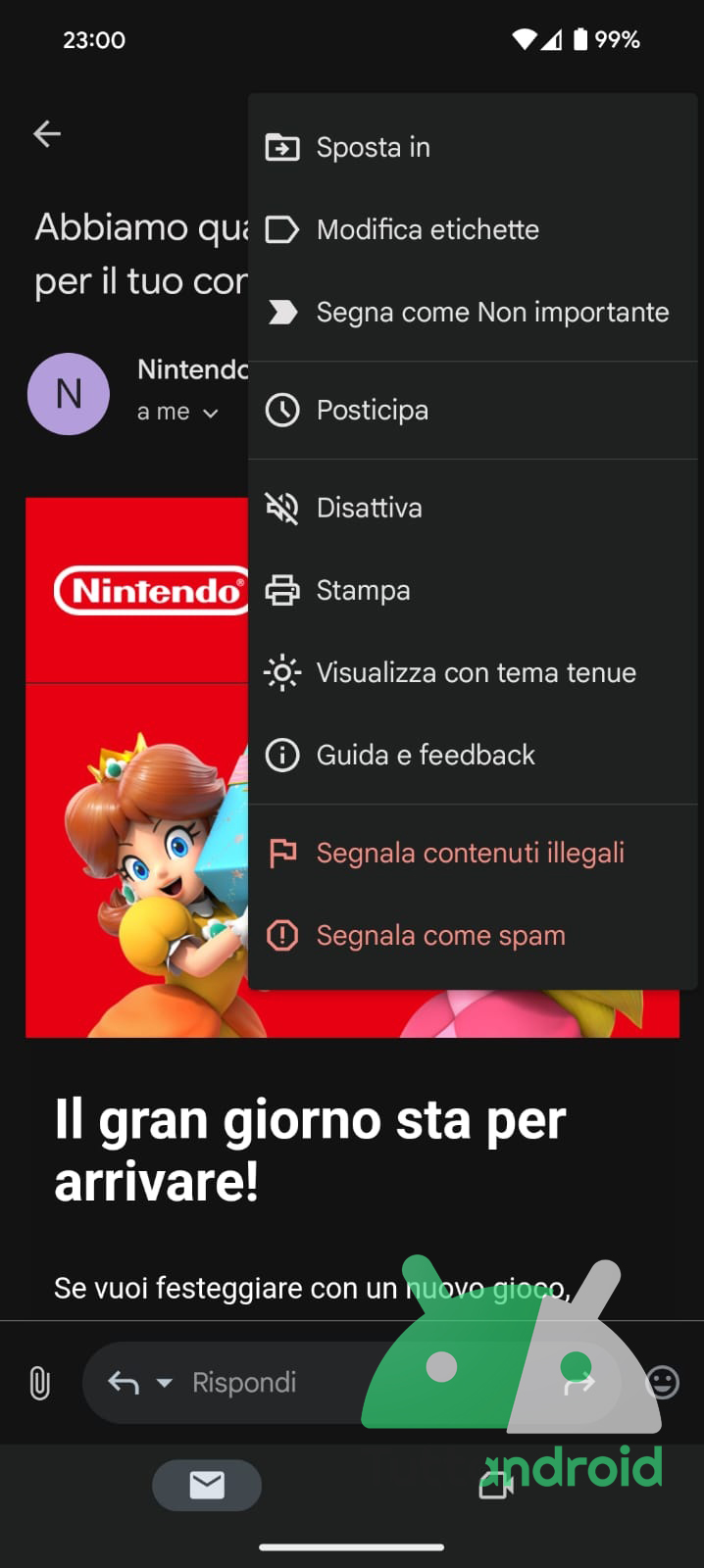Open 'Guida e feedback'
The image size is (704, 1568).
tap(426, 755)
